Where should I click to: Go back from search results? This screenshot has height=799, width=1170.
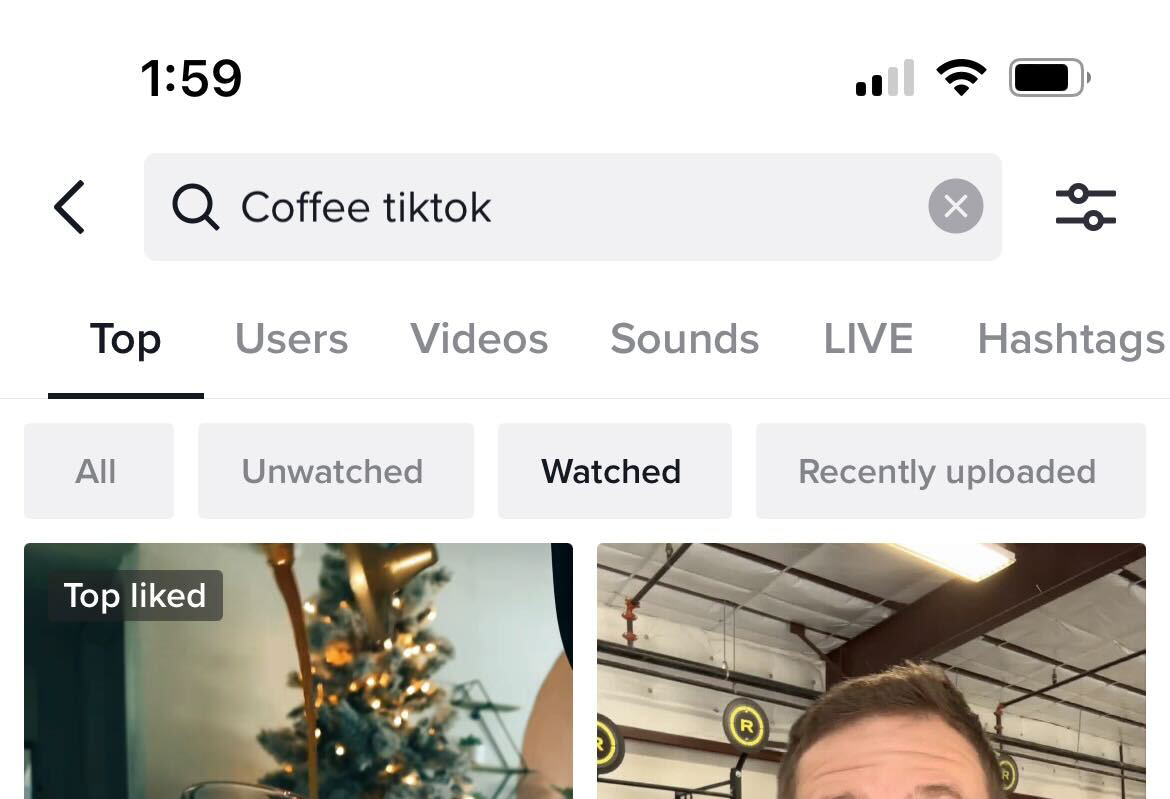tap(70, 207)
